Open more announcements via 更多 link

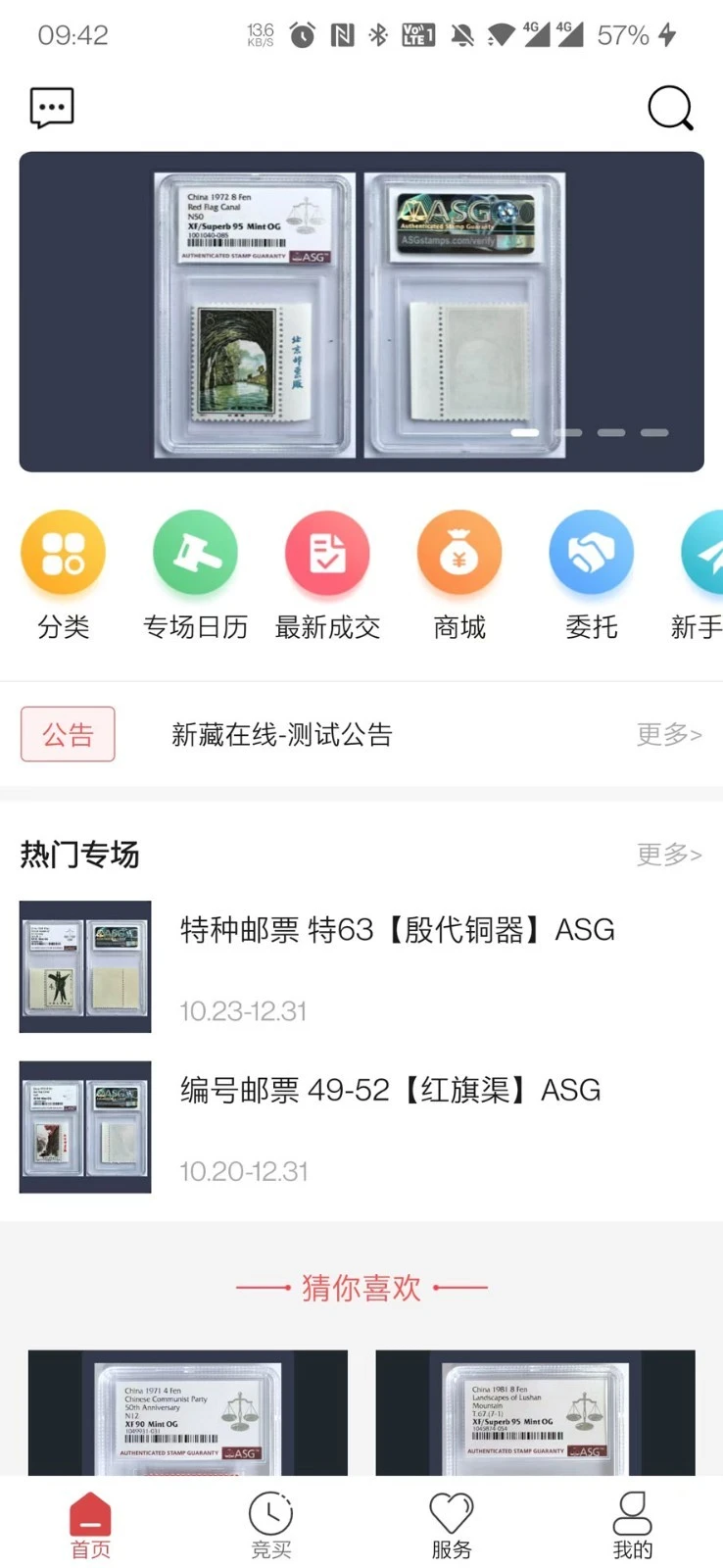tap(669, 735)
